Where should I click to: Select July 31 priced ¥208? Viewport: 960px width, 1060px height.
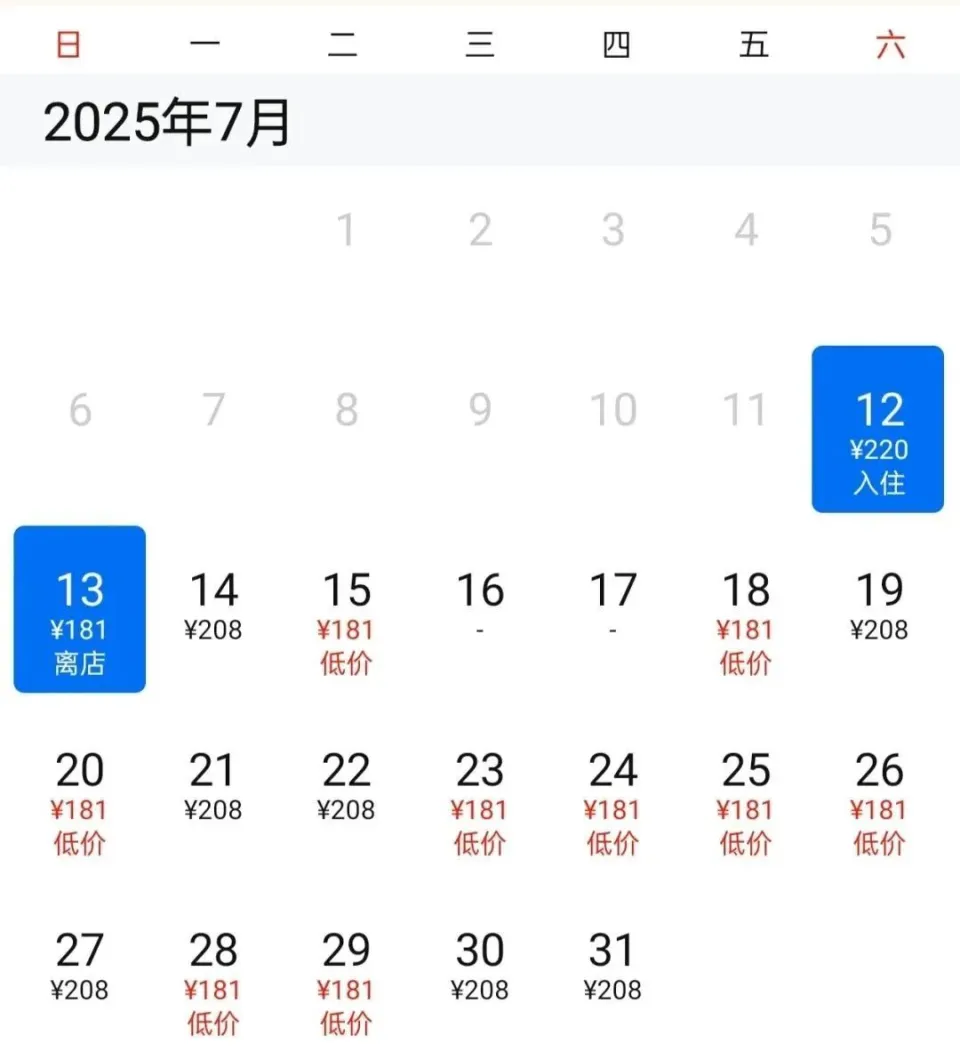click(613, 966)
